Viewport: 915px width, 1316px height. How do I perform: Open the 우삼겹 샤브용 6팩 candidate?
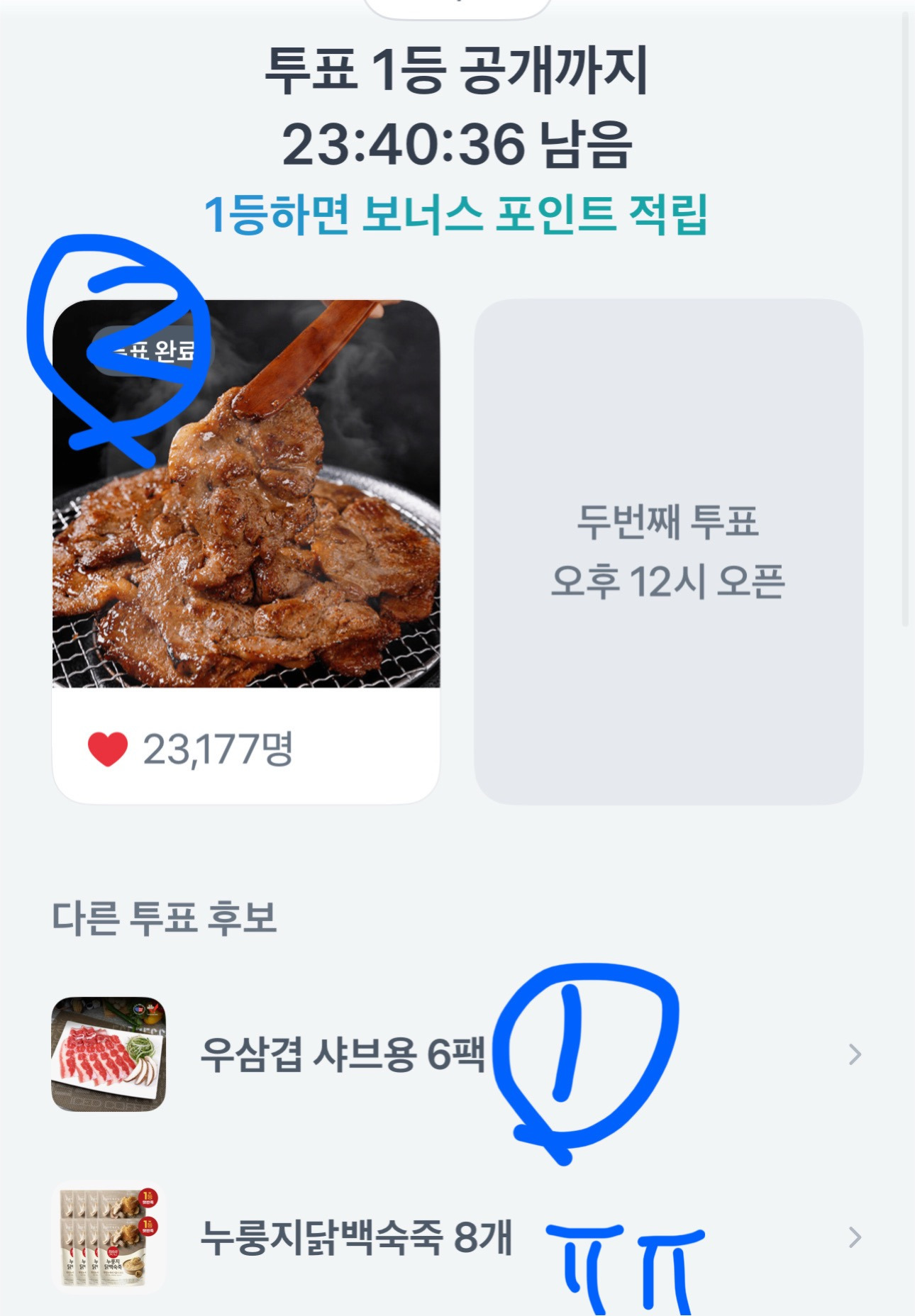click(x=343, y=1054)
